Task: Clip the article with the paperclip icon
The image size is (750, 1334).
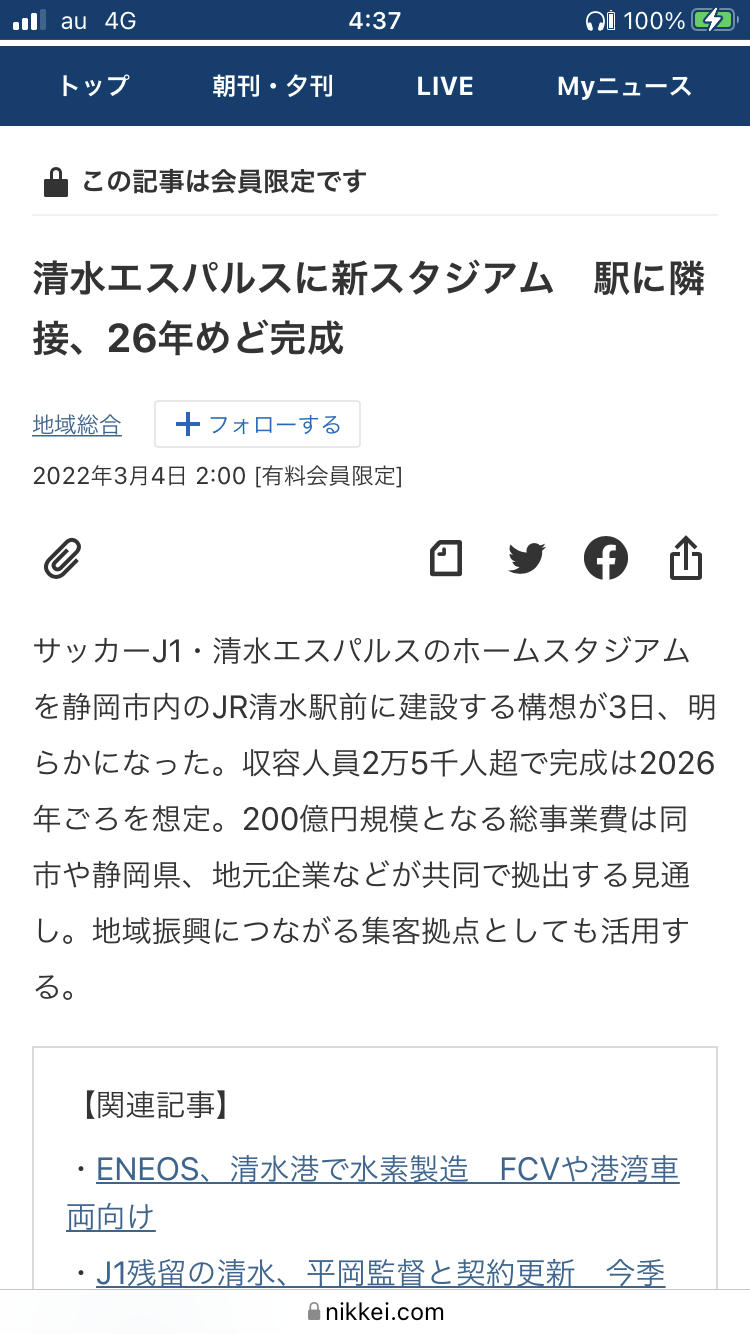Action: point(62,558)
